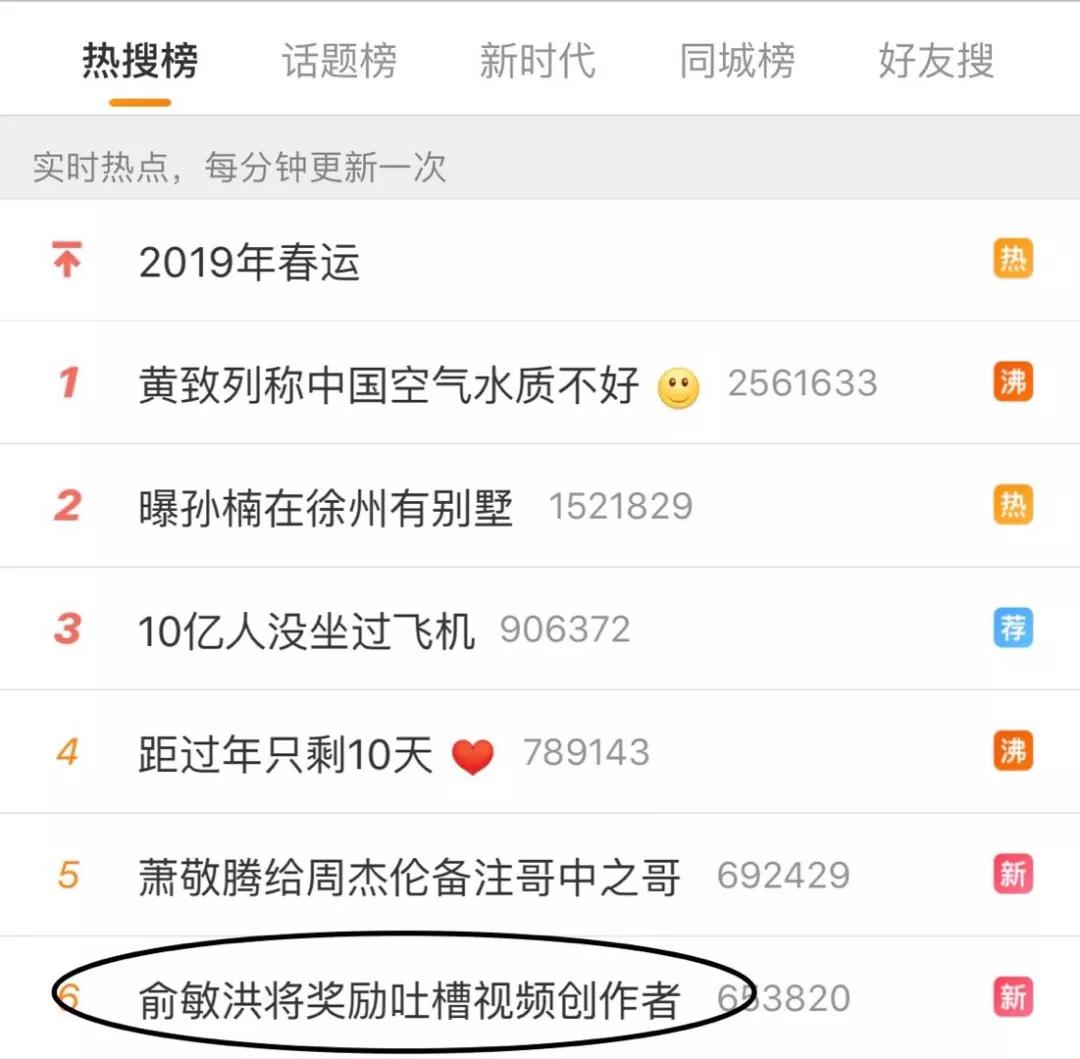Screen dimensions: 1080x1059
Task: Select the 好友搜 tab
Action: coord(936,61)
